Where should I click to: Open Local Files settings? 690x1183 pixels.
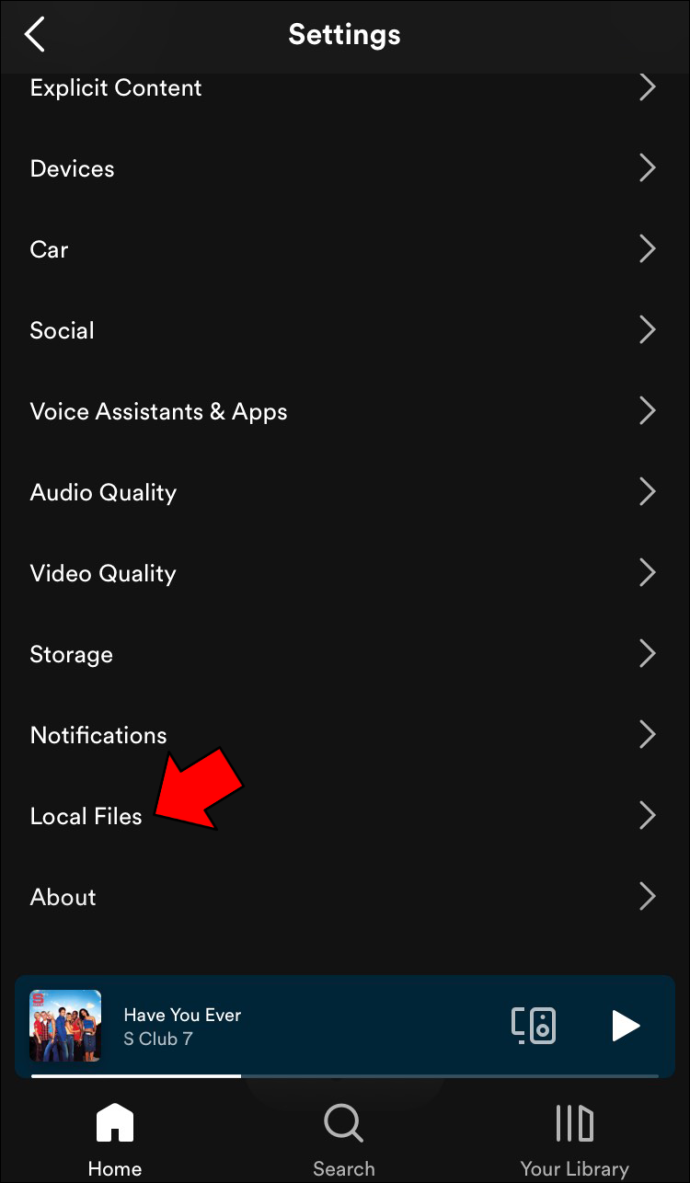(x=345, y=816)
